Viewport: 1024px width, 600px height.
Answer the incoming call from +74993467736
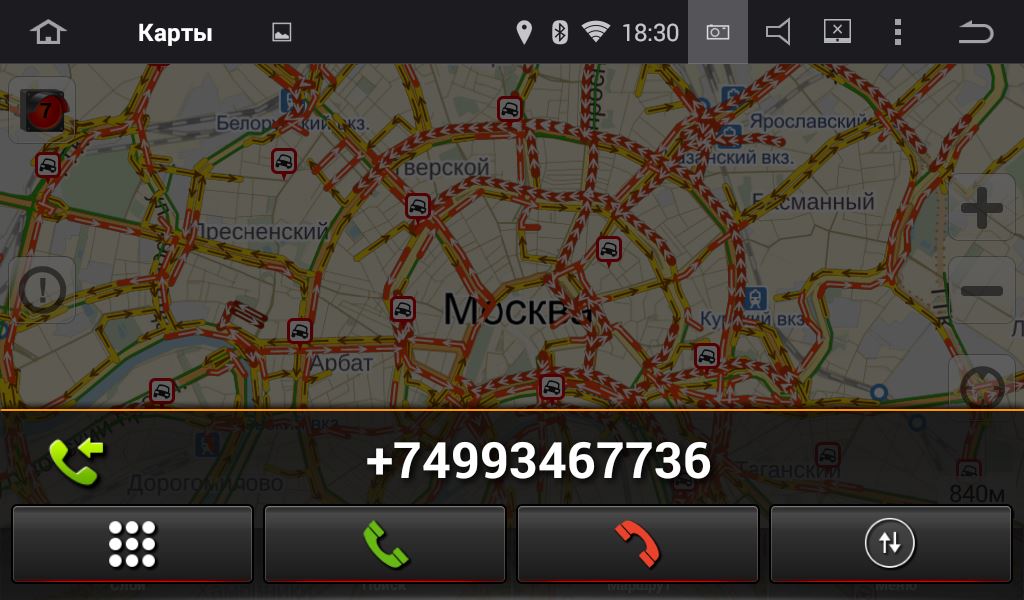[x=385, y=543]
